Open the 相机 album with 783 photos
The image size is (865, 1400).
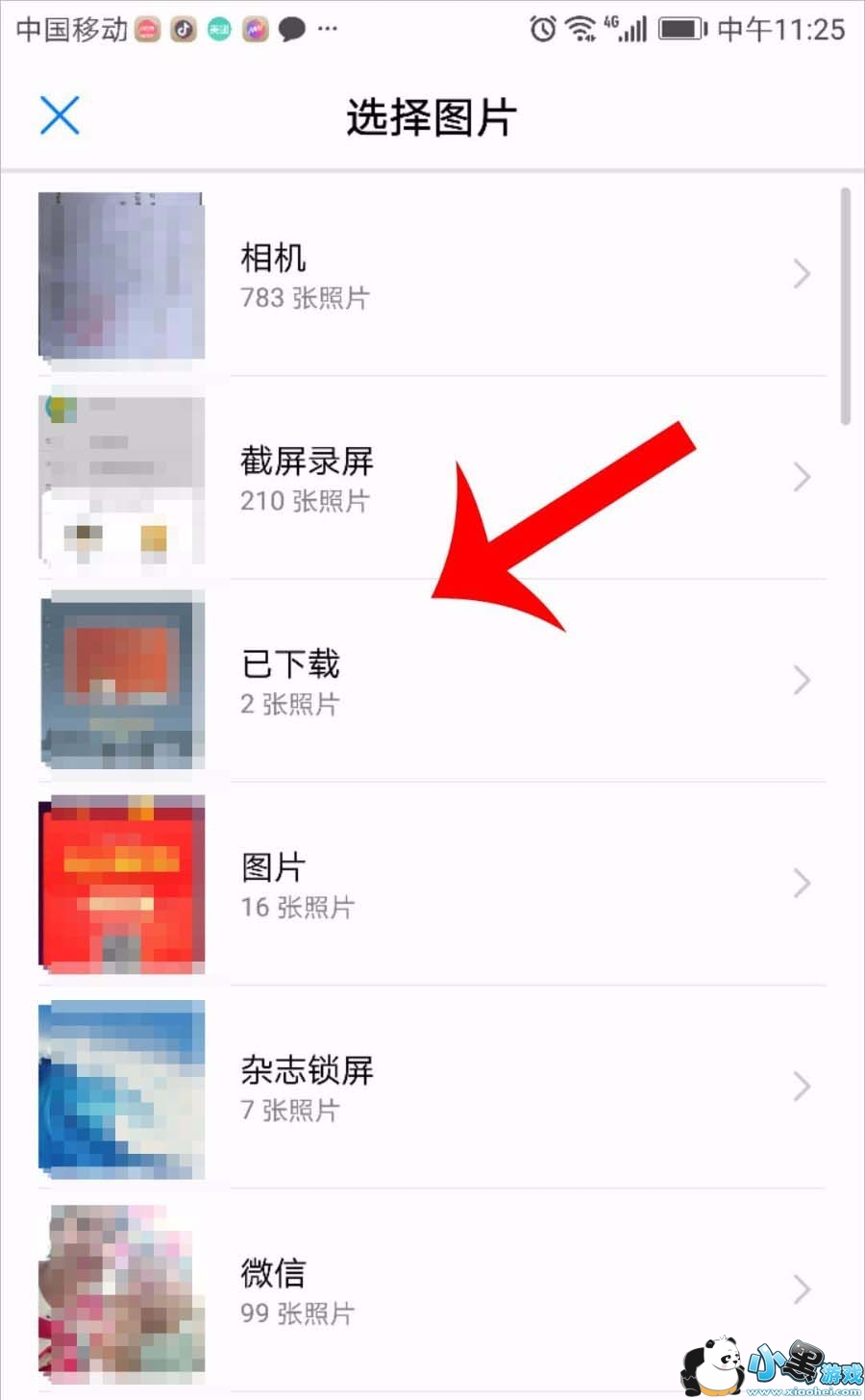tap(432, 275)
